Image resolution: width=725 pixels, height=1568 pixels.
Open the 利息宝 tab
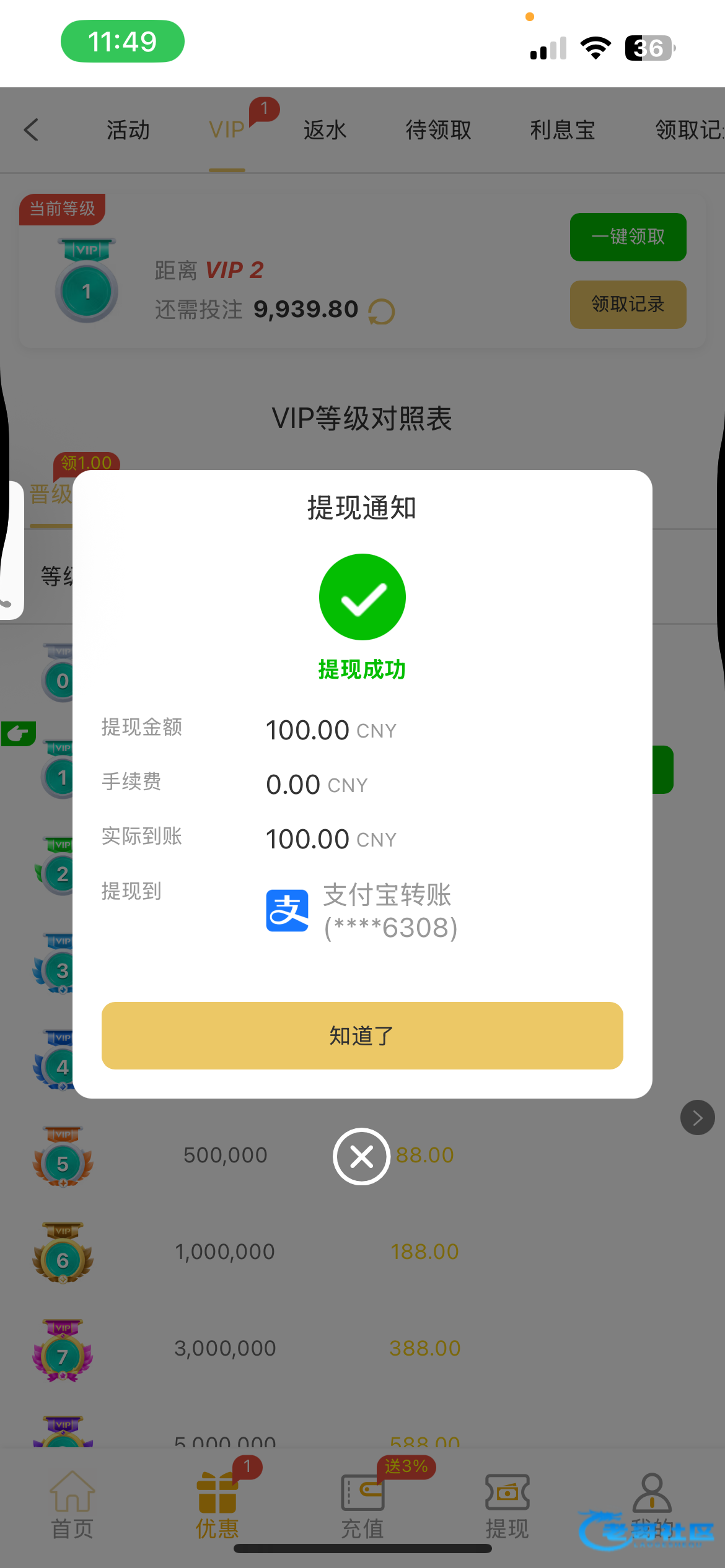point(562,130)
